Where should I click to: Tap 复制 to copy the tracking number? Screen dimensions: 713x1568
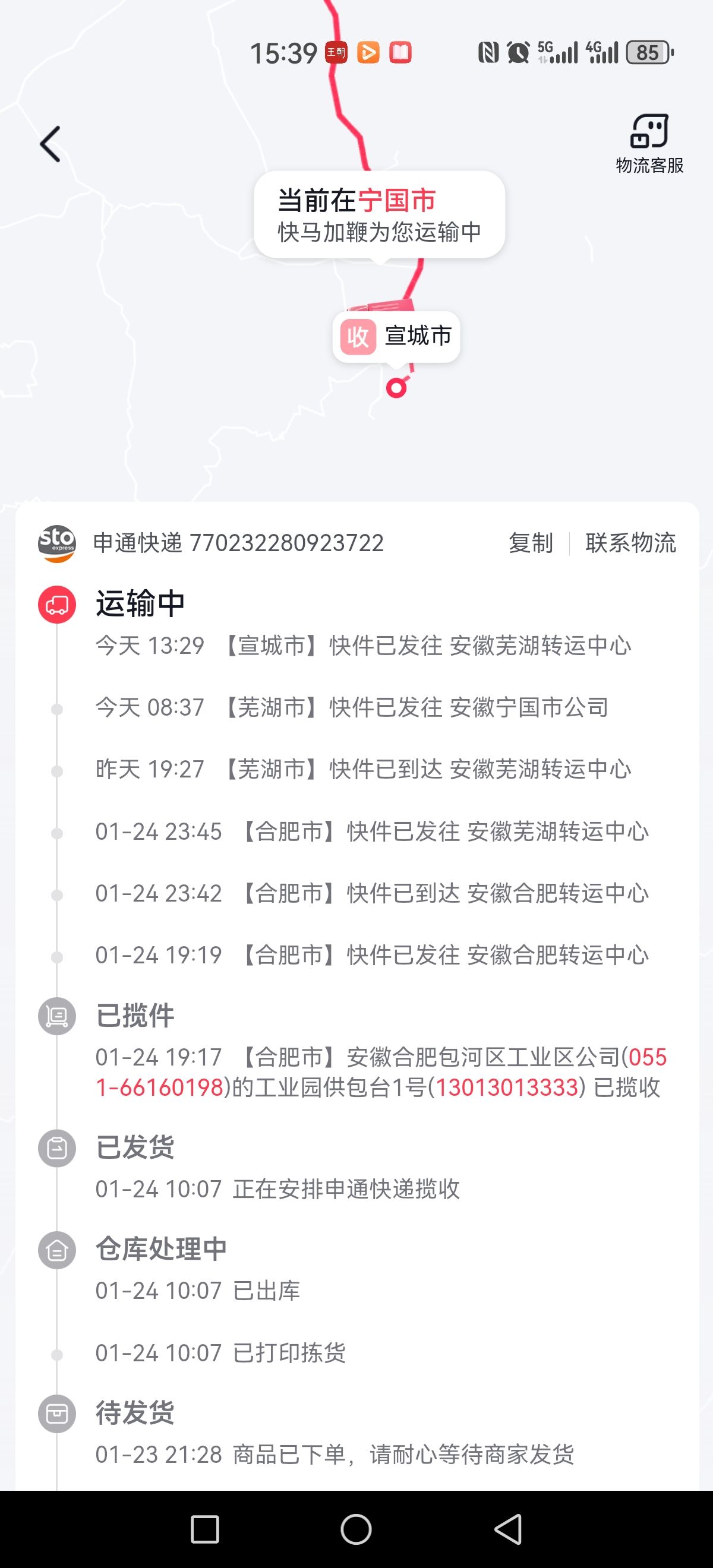(531, 543)
